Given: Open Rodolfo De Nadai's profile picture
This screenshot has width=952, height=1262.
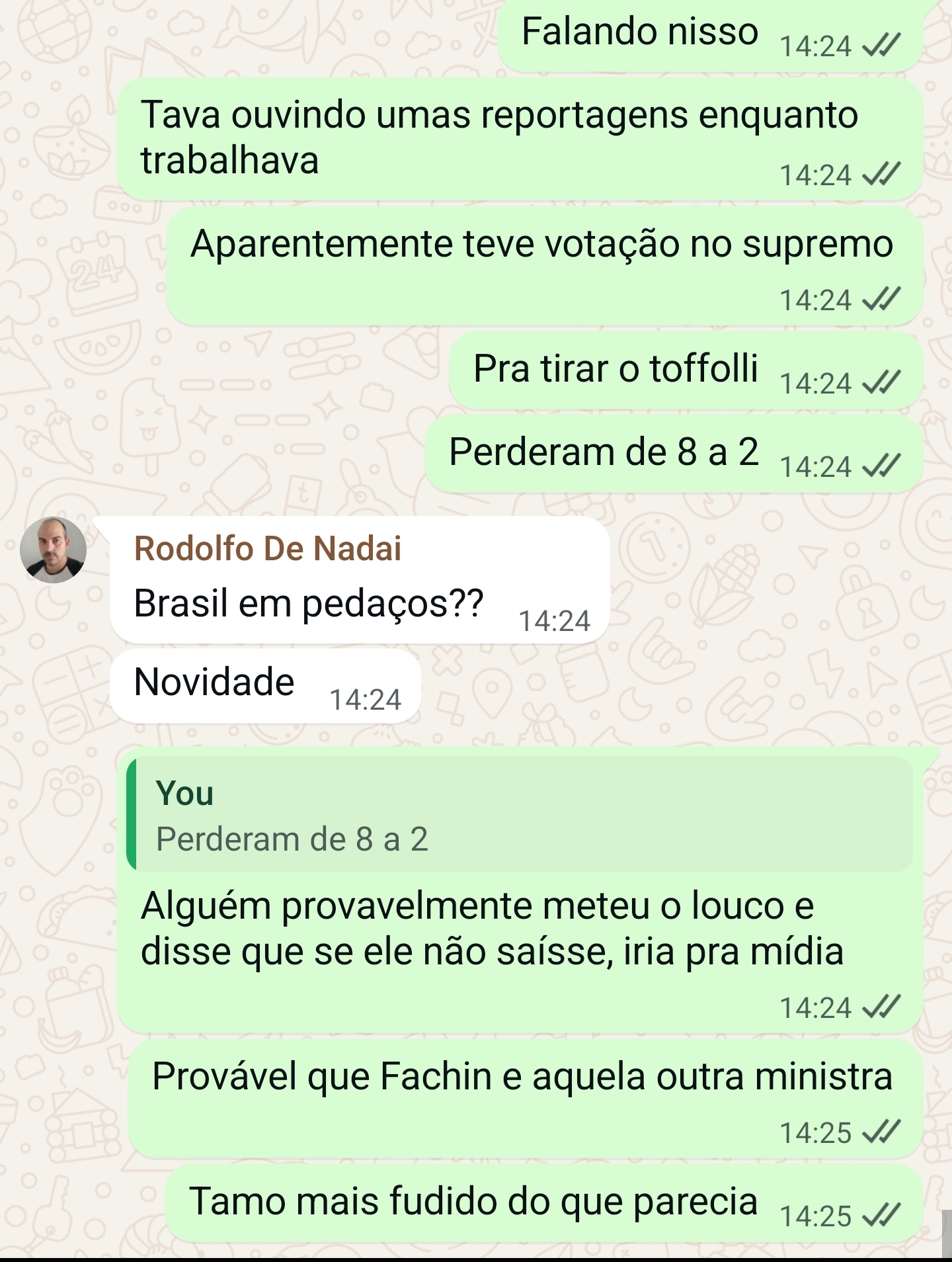Looking at the screenshot, I should 53,550.
